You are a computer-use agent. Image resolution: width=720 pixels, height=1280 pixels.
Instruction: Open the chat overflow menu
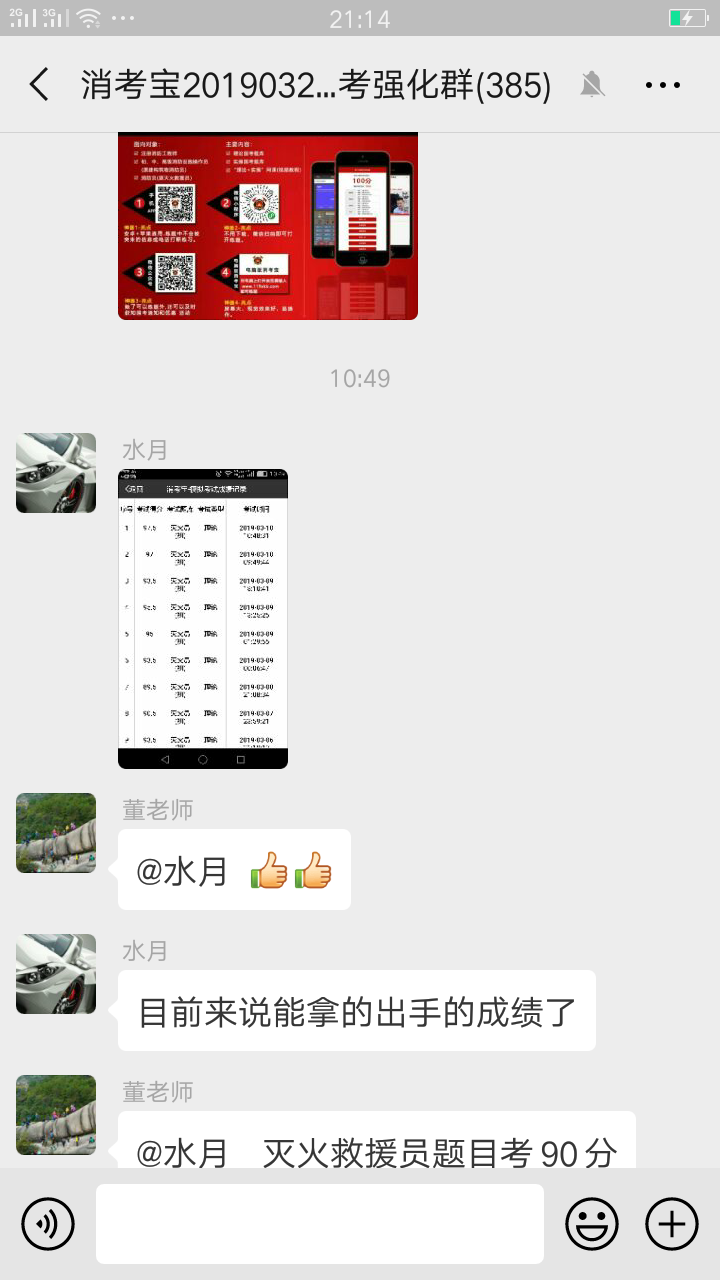pyautogui.click(x=663, y=85)
